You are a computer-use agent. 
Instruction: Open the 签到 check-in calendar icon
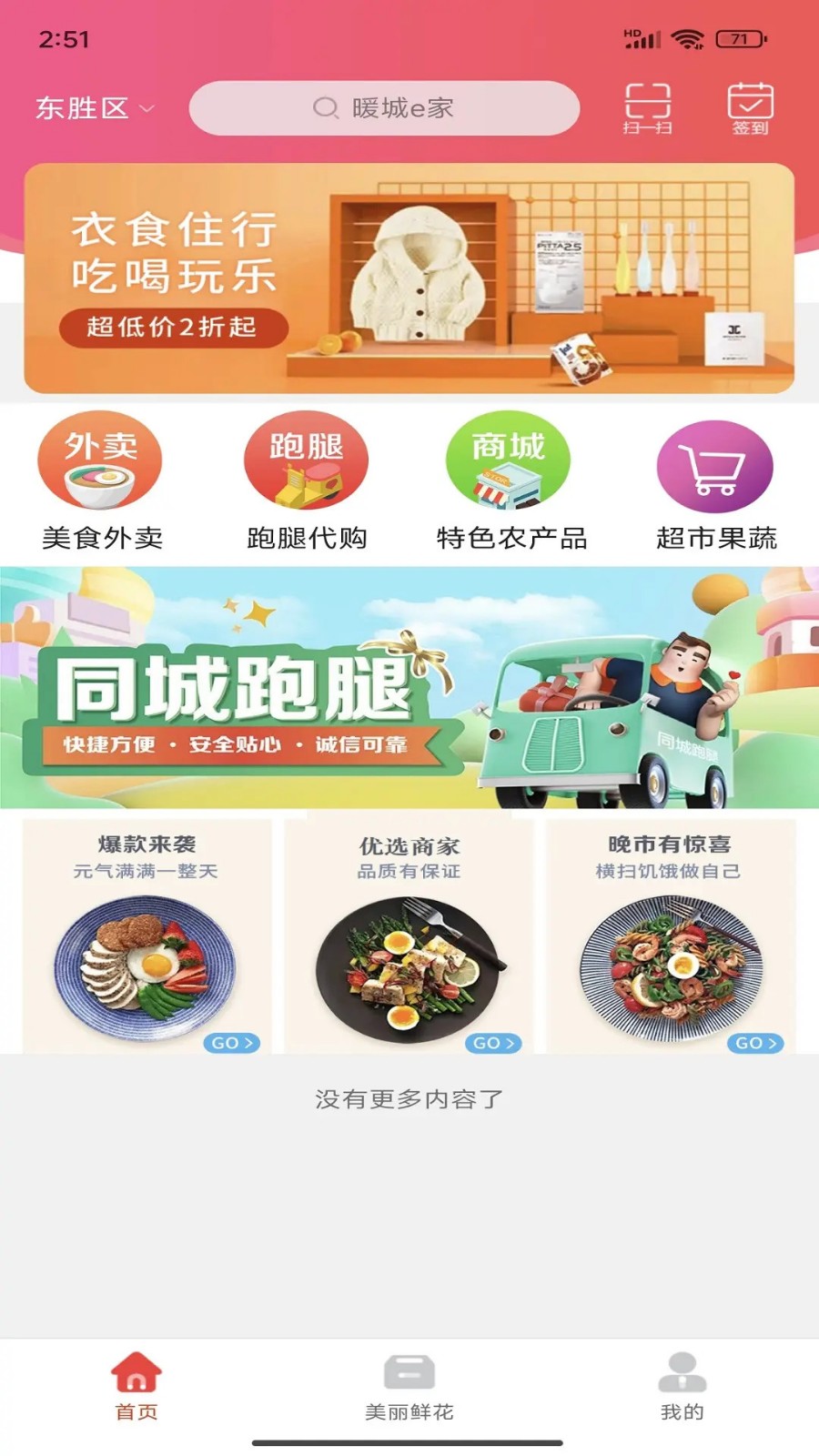[x=749, y=108]
